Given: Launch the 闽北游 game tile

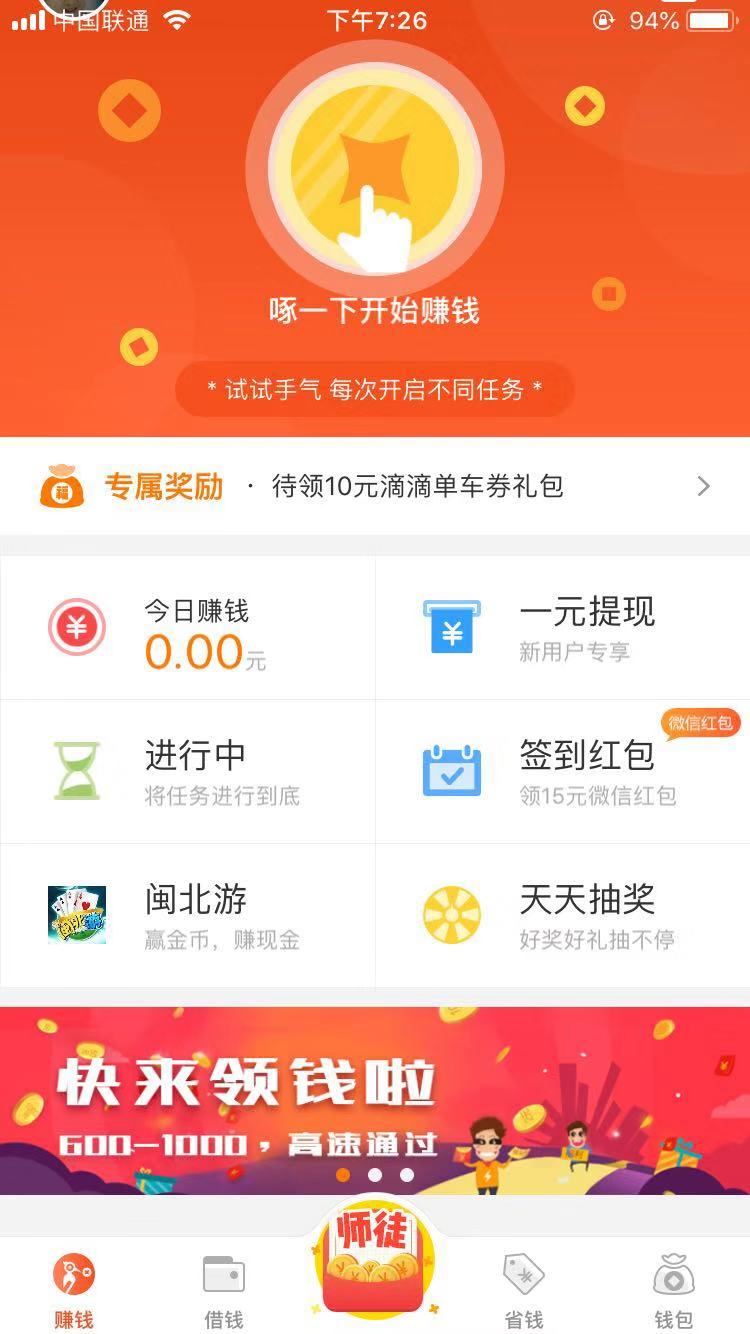Looking at the screenshot, I should pyautogui.click(x=188, y=916).
